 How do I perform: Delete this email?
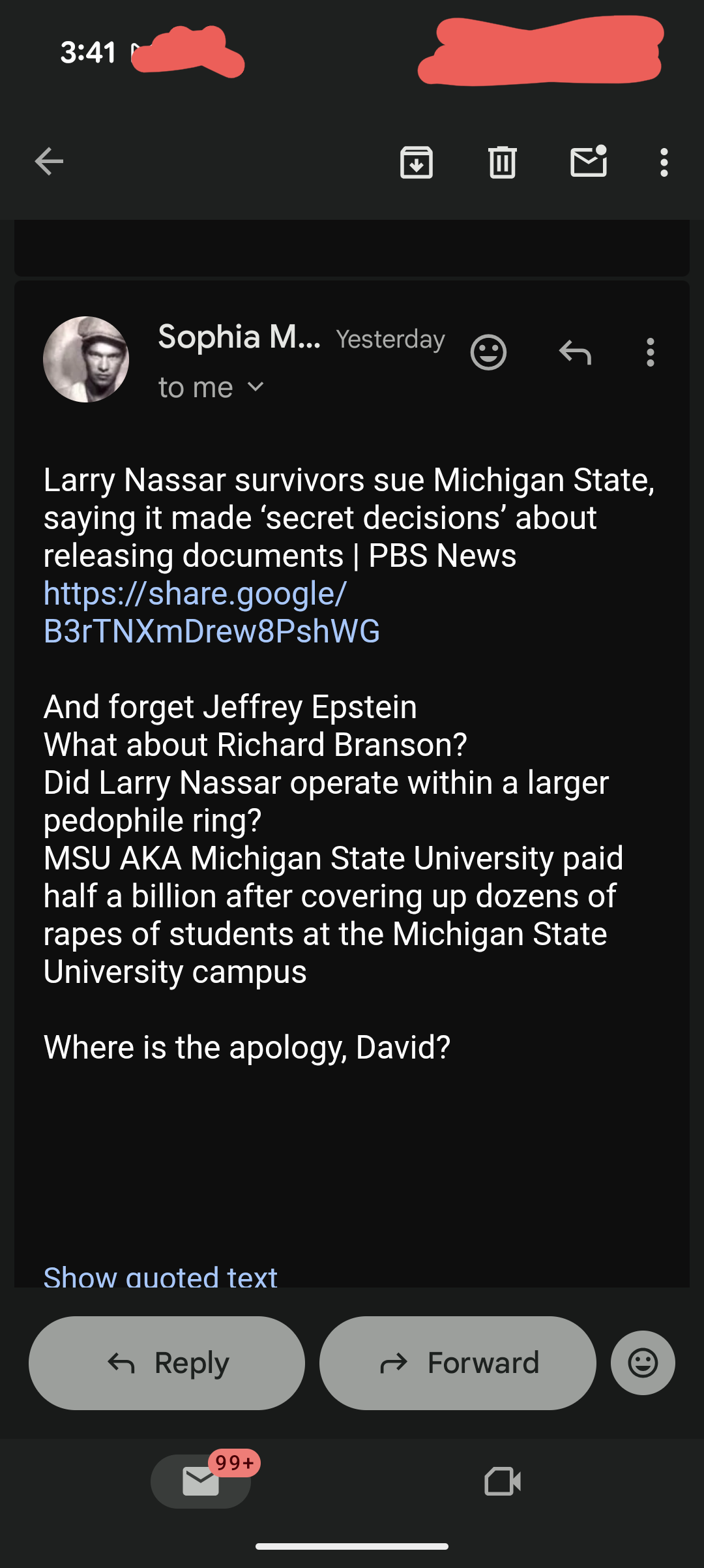[x=502, y=162]
